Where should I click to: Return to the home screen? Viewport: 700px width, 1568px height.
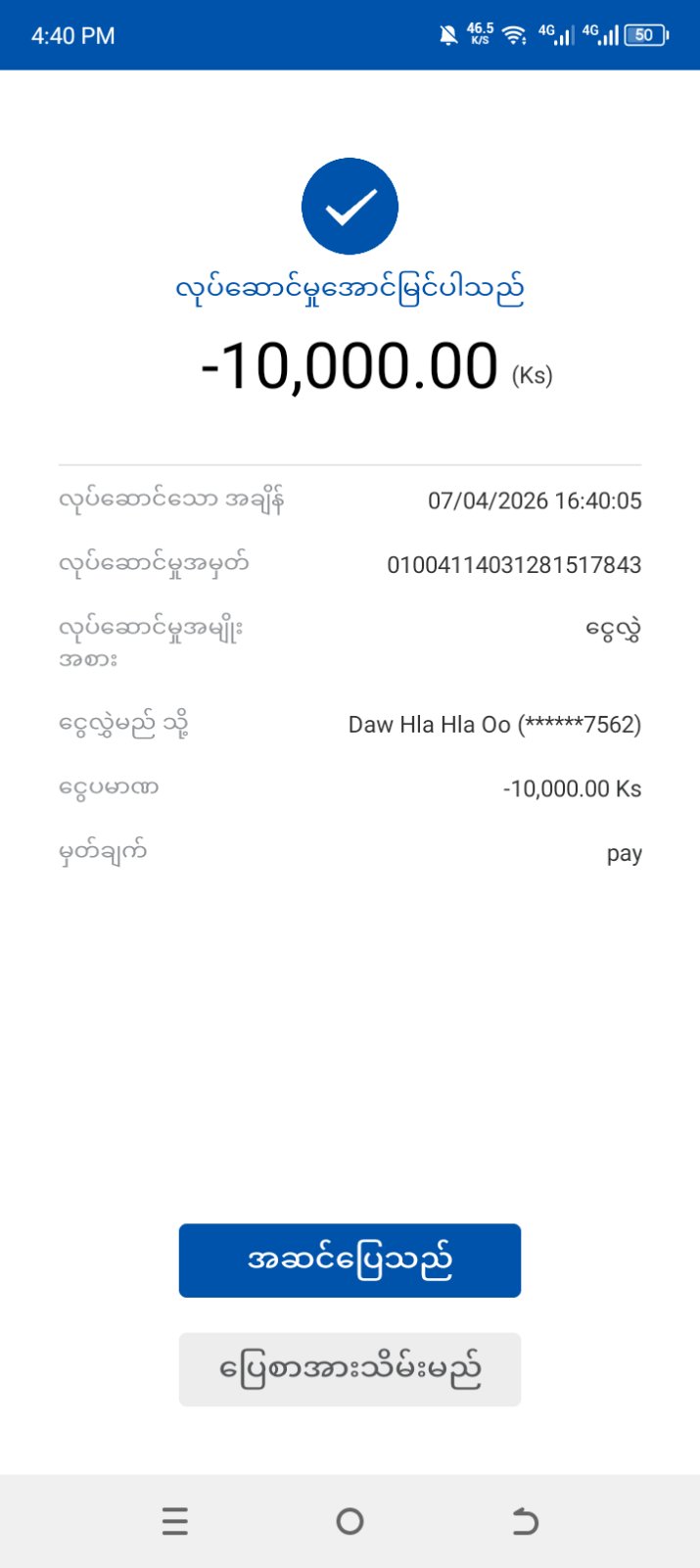[350, 1521]
